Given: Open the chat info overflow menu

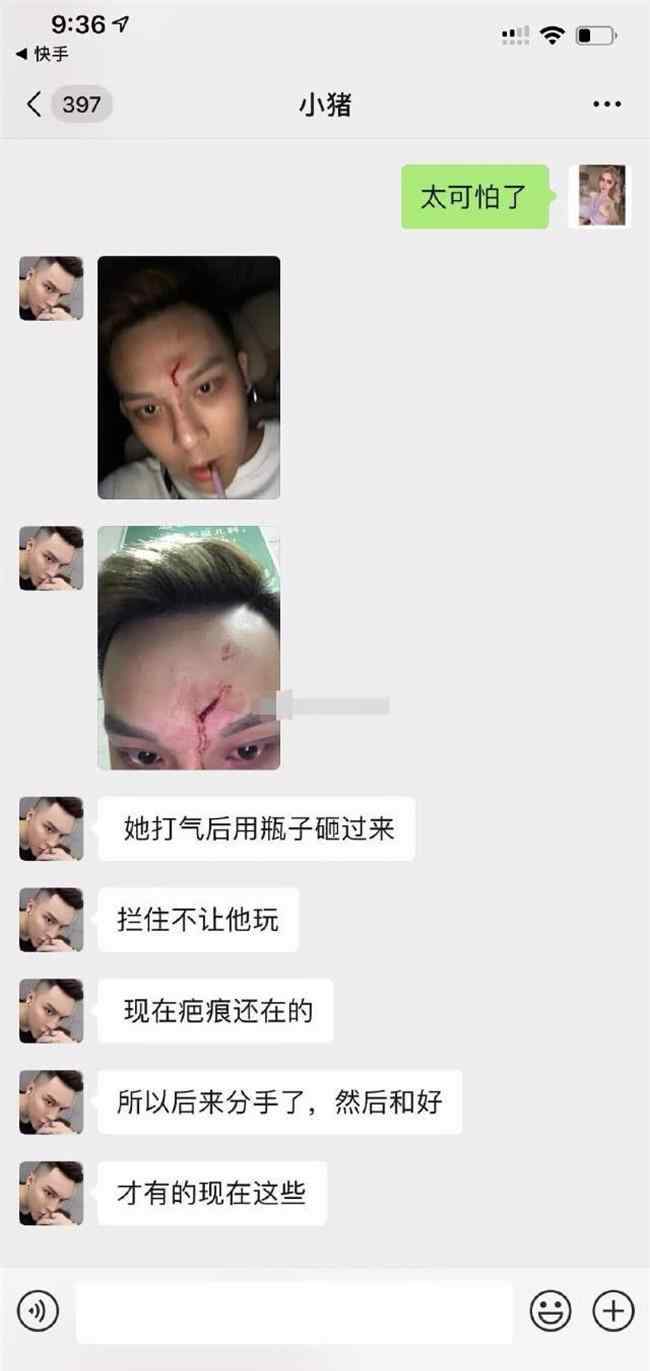Looking at the screenshot, I should (607, 104).
